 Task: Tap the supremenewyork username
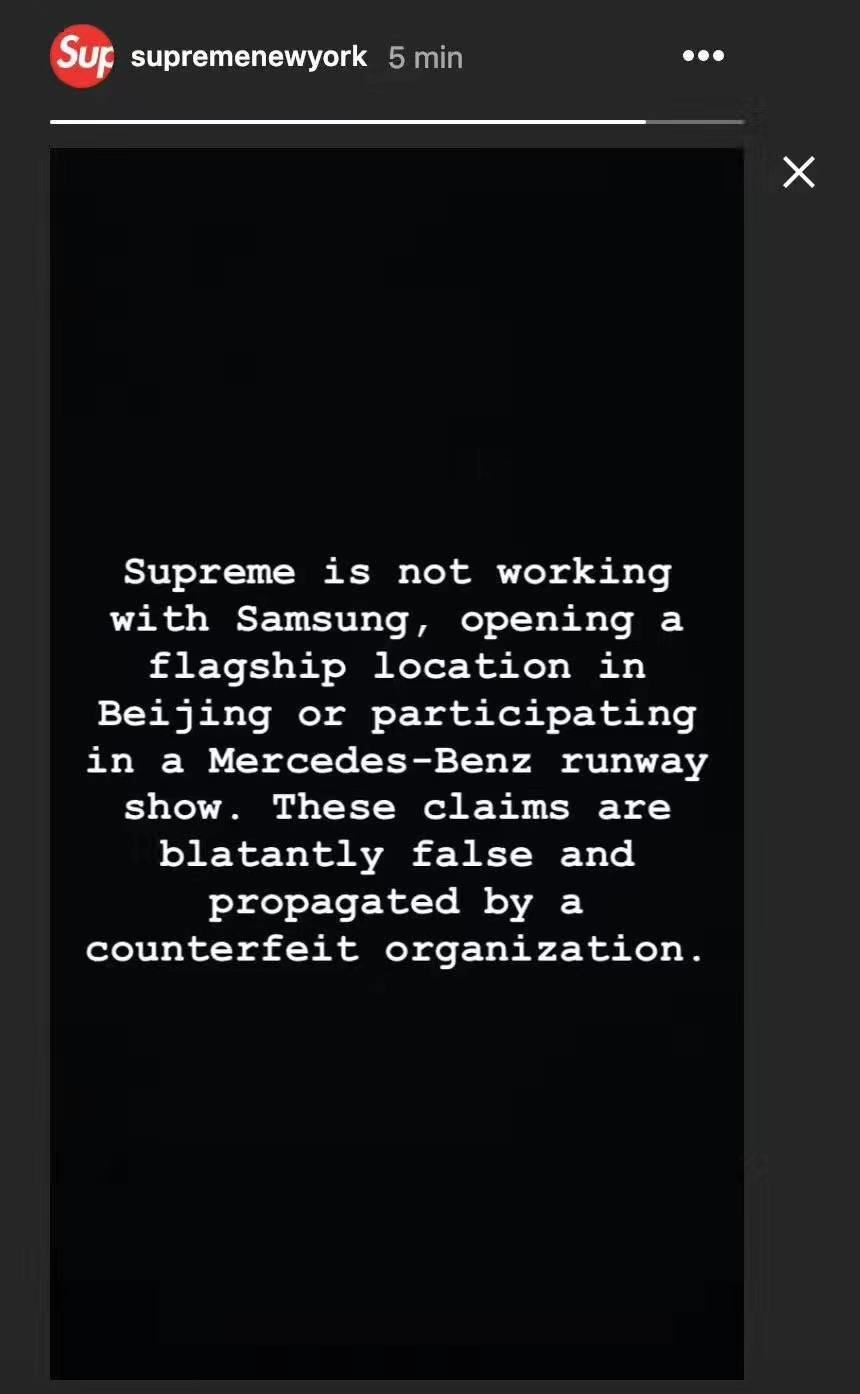tap(249, 57)
